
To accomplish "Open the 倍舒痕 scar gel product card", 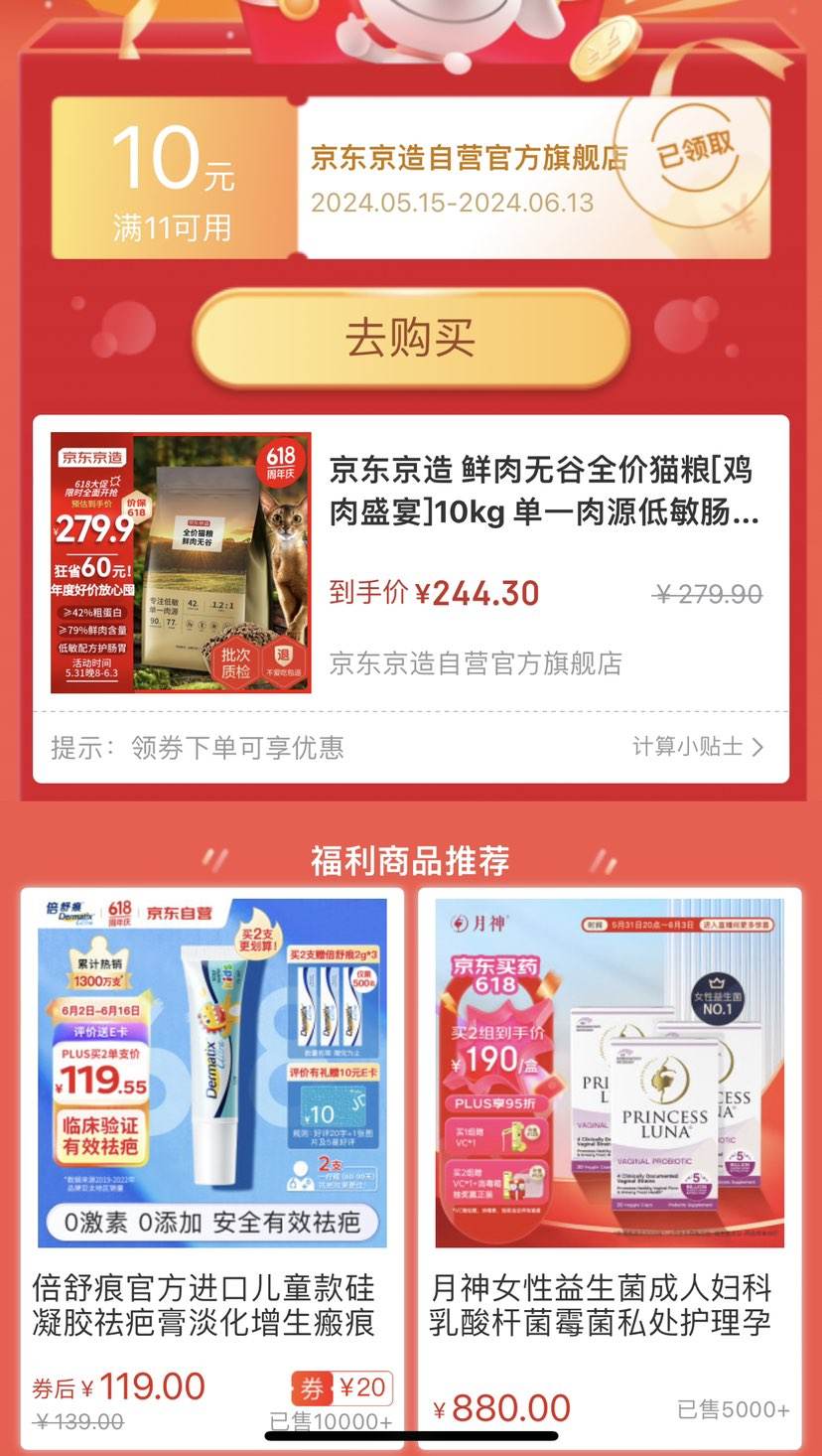I will 212,1168.
